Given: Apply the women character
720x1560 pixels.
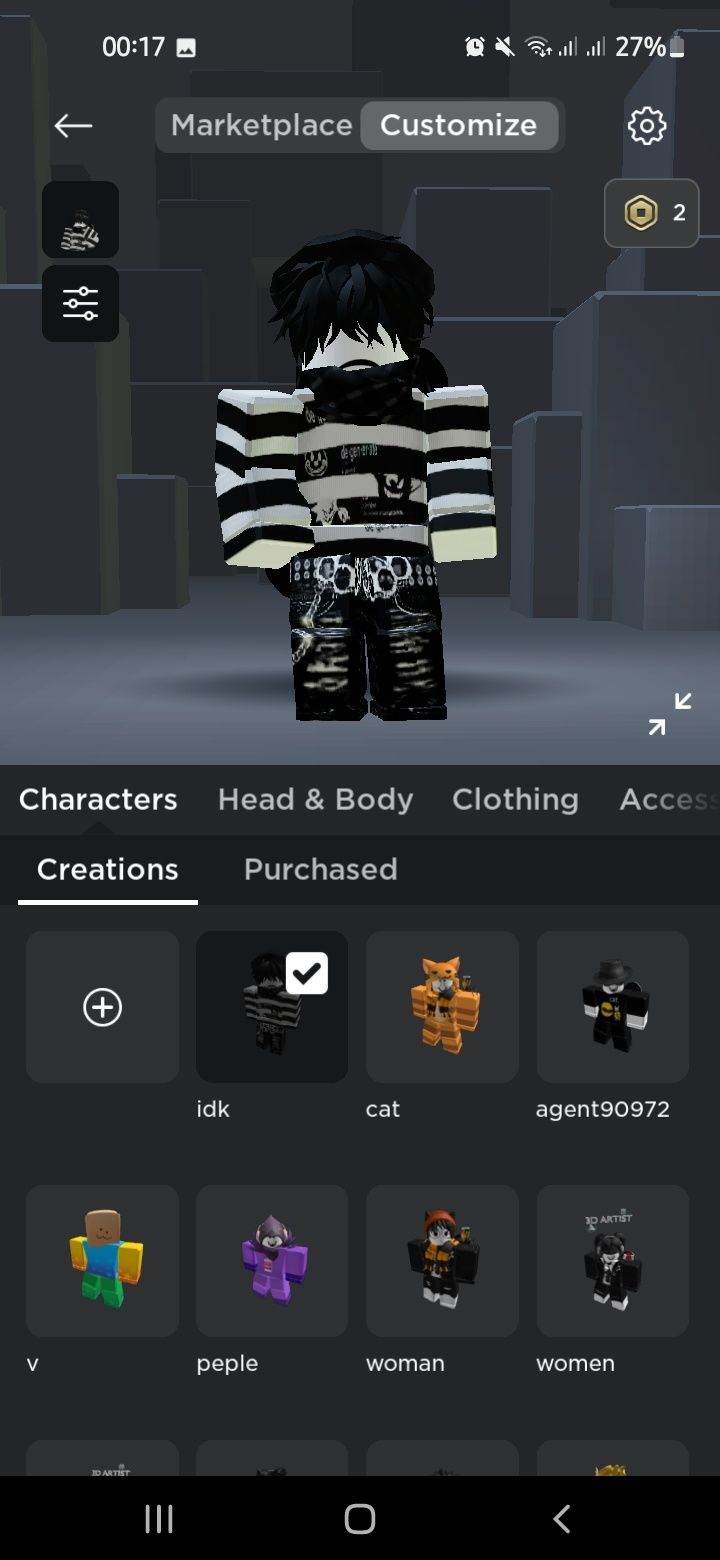Looking at the screenshot, I should pos(612,1261).
